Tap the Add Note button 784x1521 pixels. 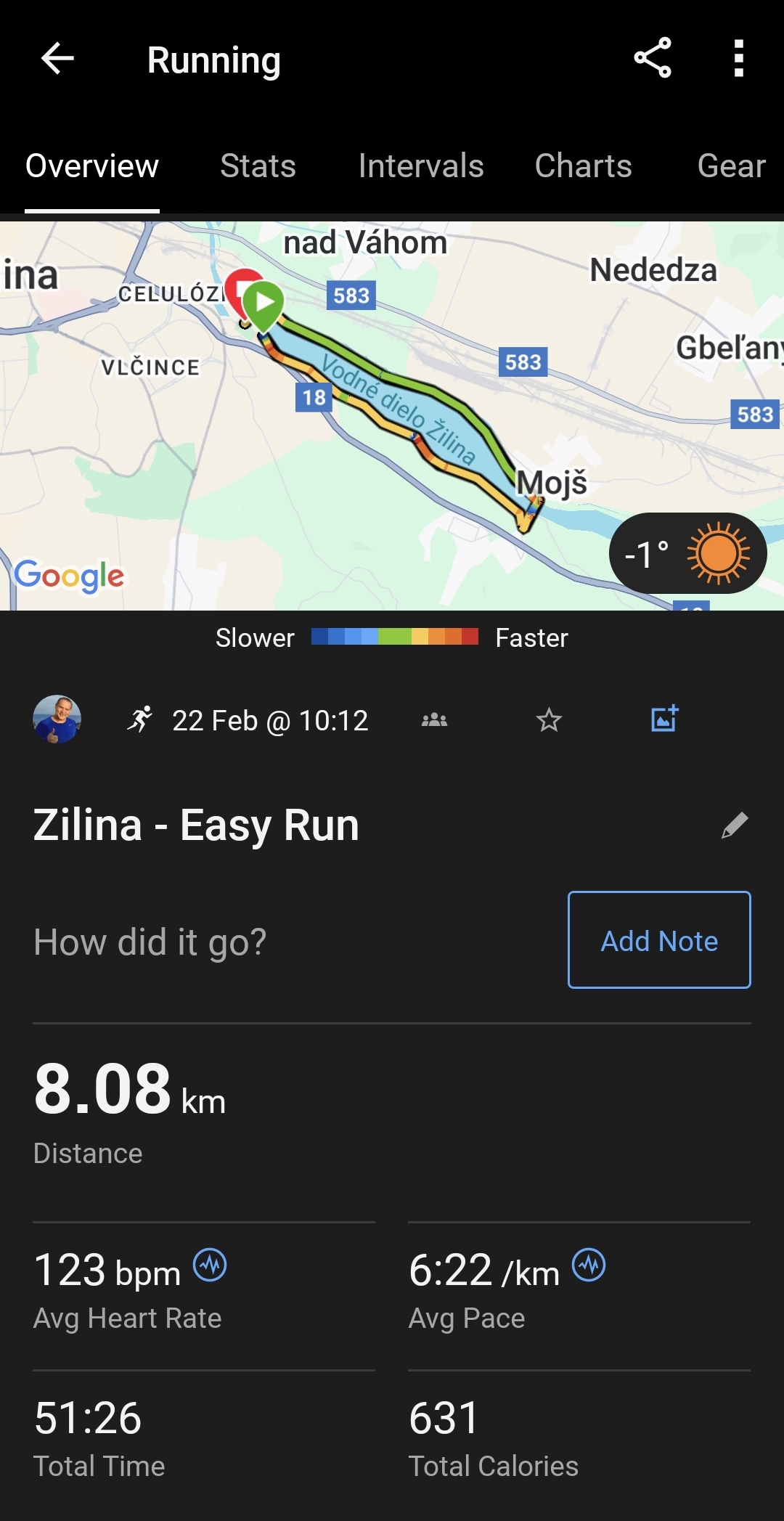point(659,940)
